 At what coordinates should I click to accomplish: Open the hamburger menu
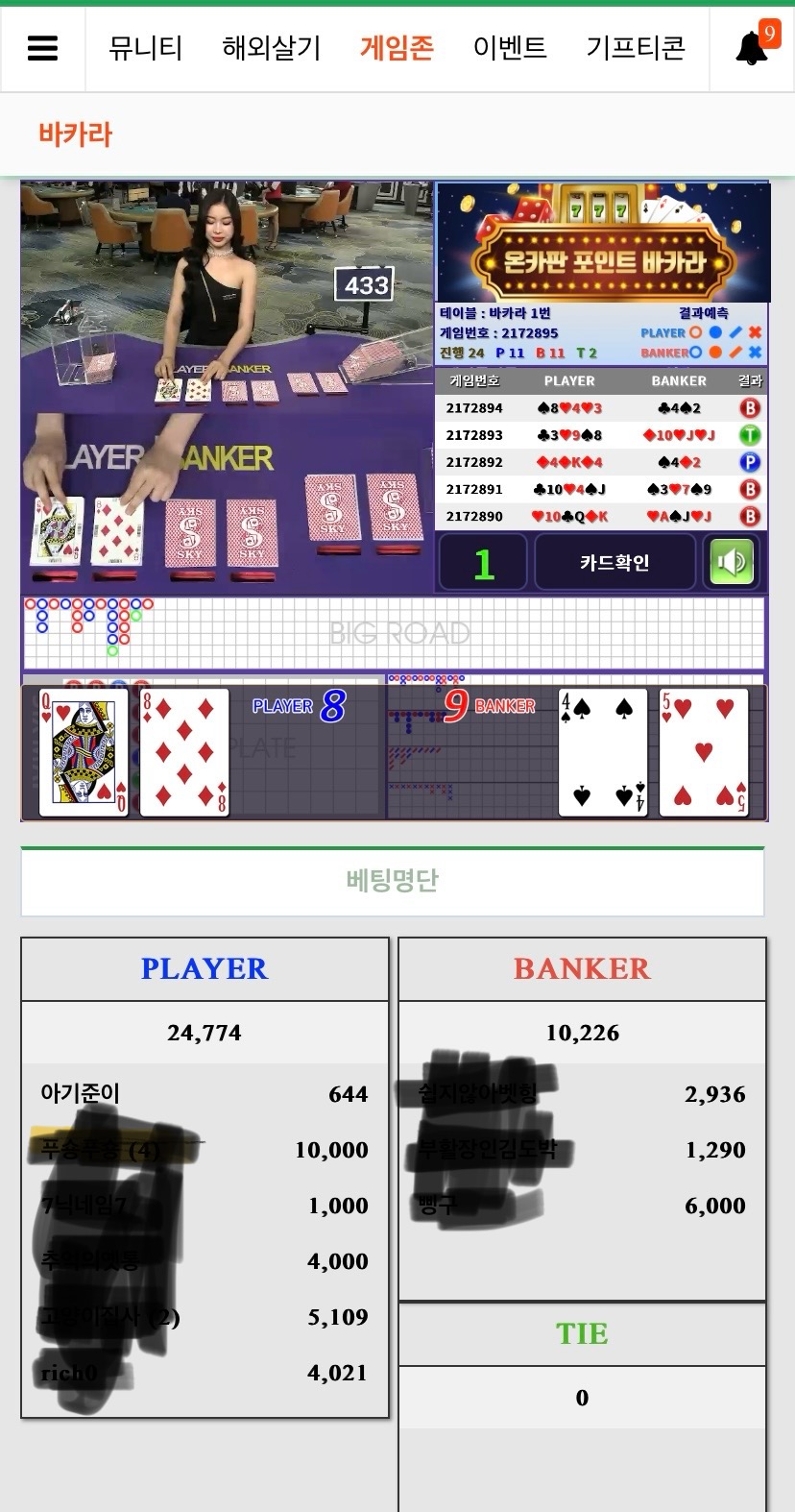[x=42, y=48]
